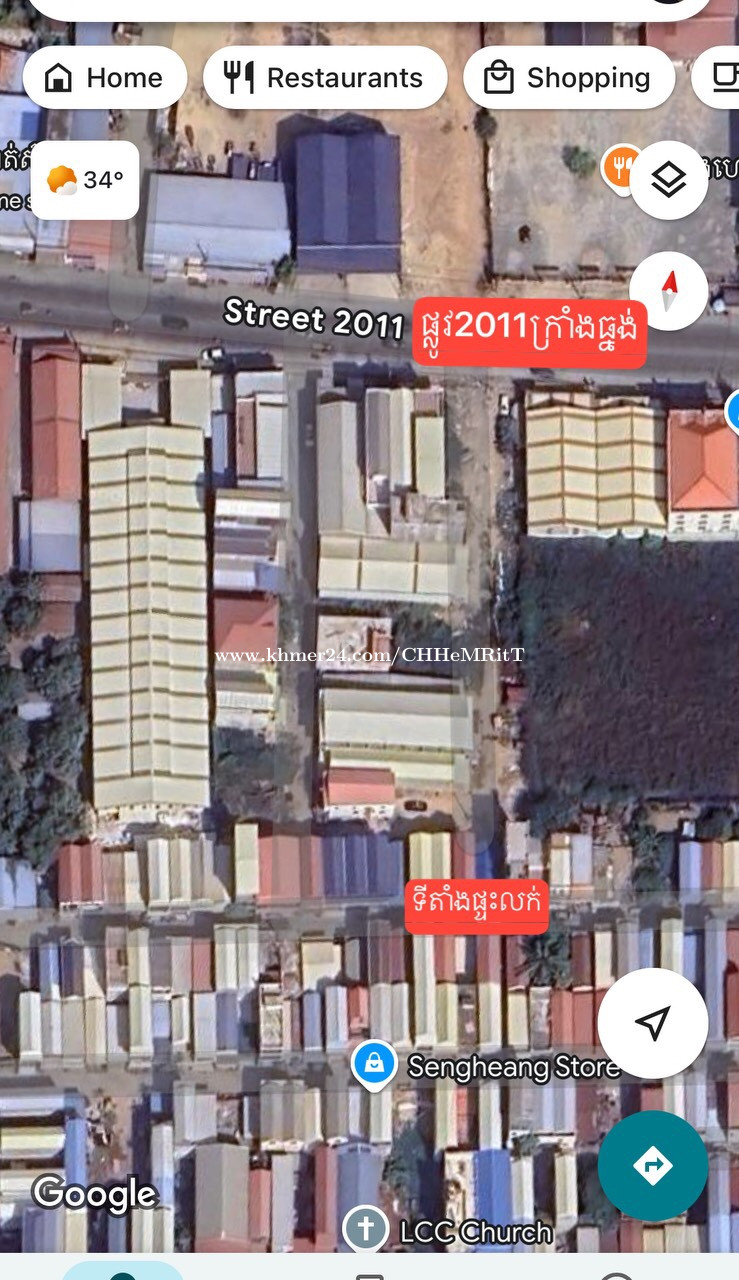The width and height of the screenshot is (739, 1280).
Task: Open the Sengheang Store place pin
Action: click(374, 1068)
